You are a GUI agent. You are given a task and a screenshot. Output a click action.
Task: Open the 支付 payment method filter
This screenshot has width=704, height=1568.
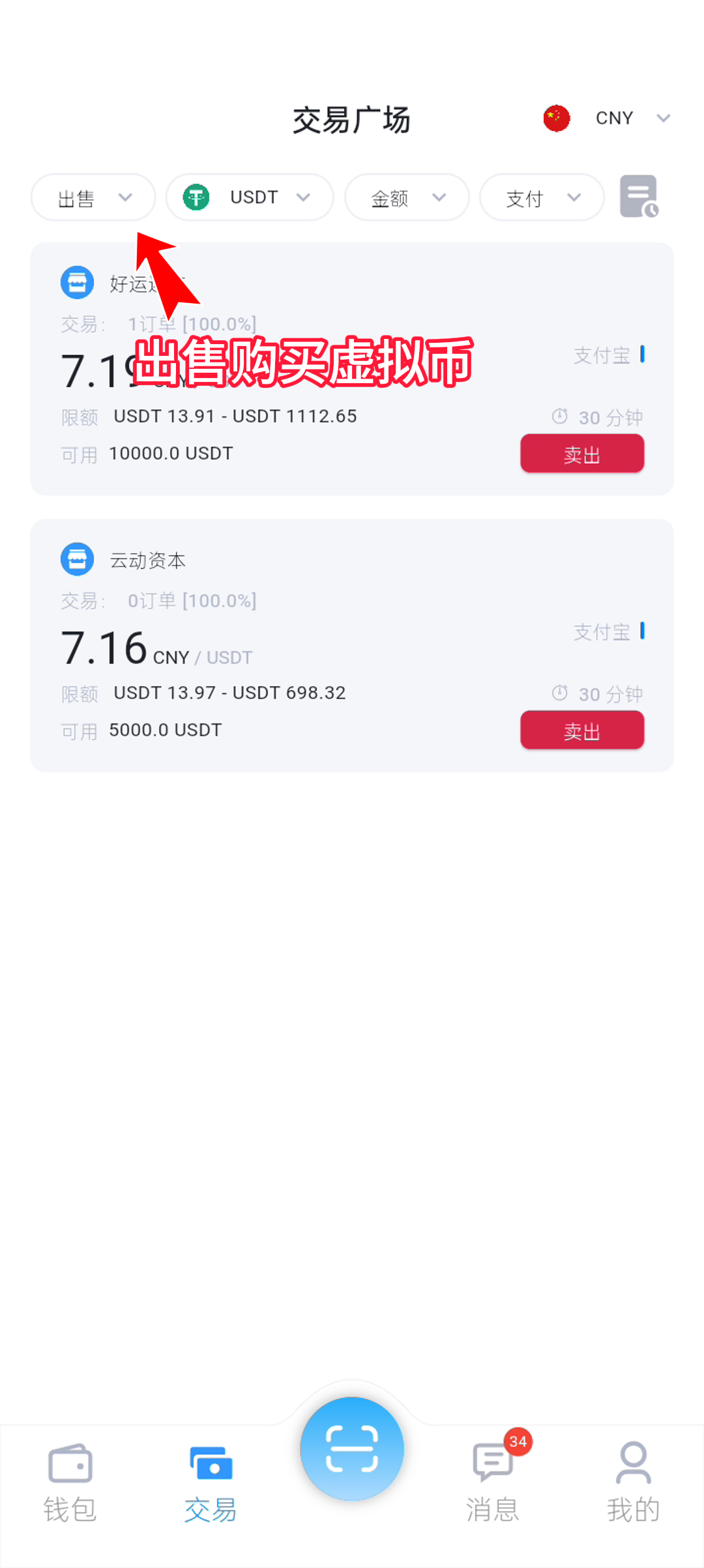tap(542, 197)
